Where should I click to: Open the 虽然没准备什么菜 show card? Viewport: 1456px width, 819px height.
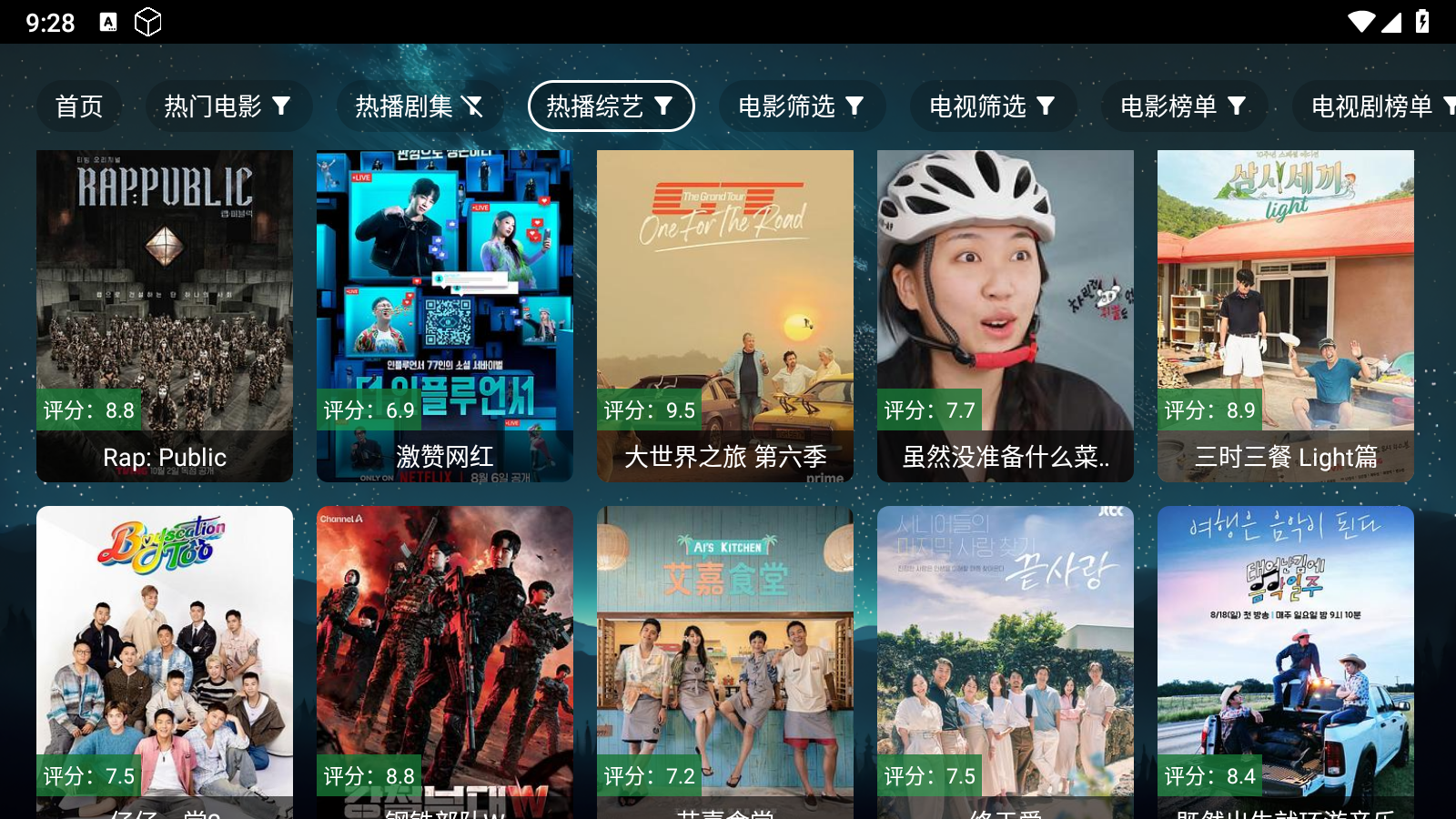1006,316
